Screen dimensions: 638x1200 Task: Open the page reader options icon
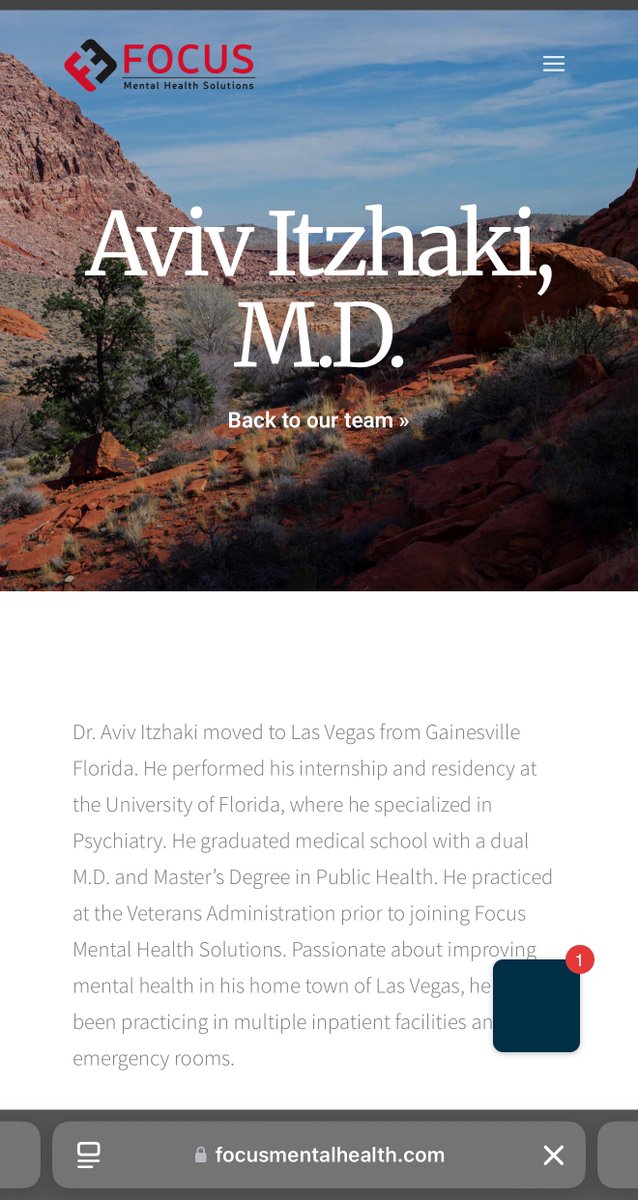point(89,1155)
